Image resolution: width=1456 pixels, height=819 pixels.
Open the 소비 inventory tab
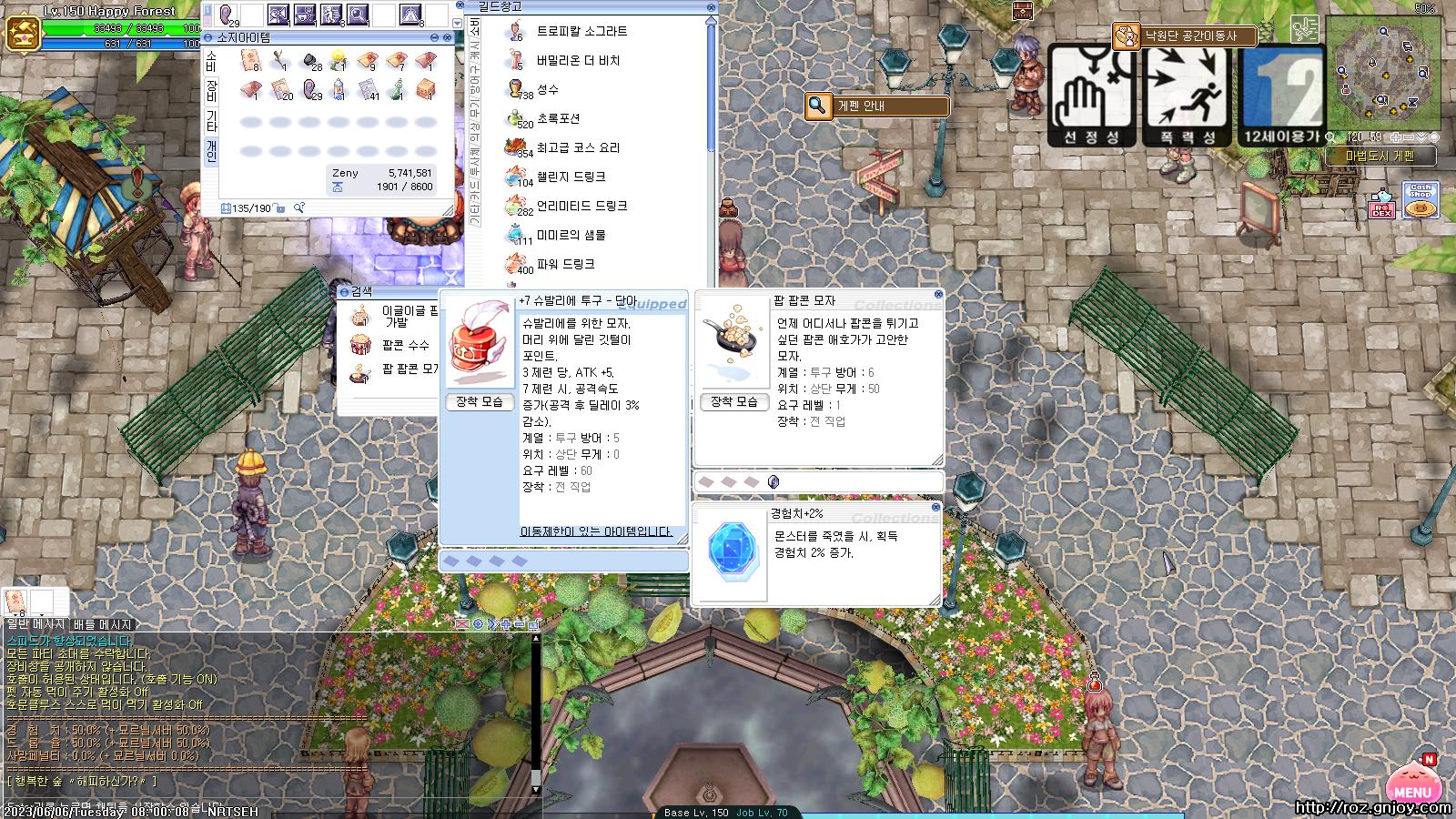tap(211, 61)
